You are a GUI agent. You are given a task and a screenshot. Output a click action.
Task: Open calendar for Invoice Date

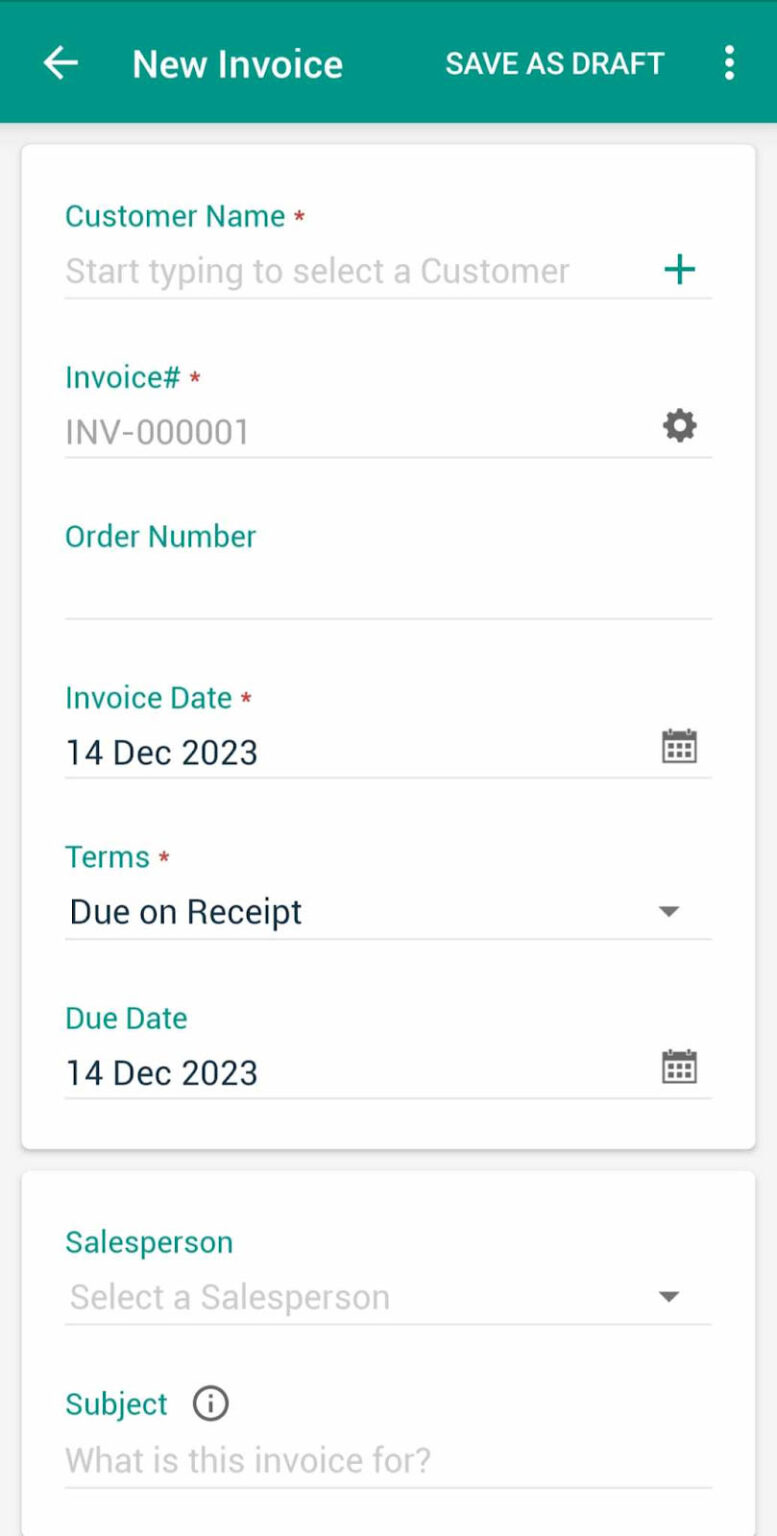(x=679, y=747)
